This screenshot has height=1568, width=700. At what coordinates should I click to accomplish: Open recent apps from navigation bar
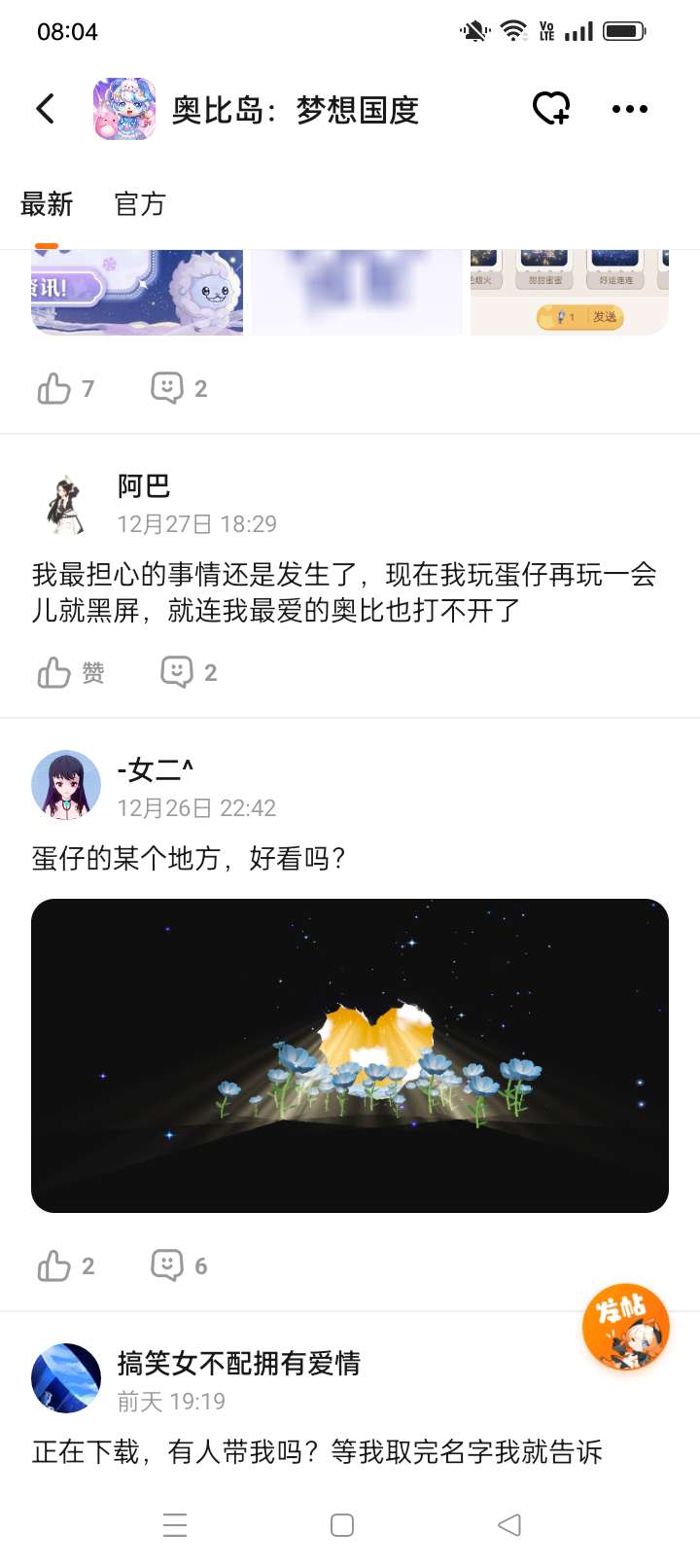[x=175, y=1525]
